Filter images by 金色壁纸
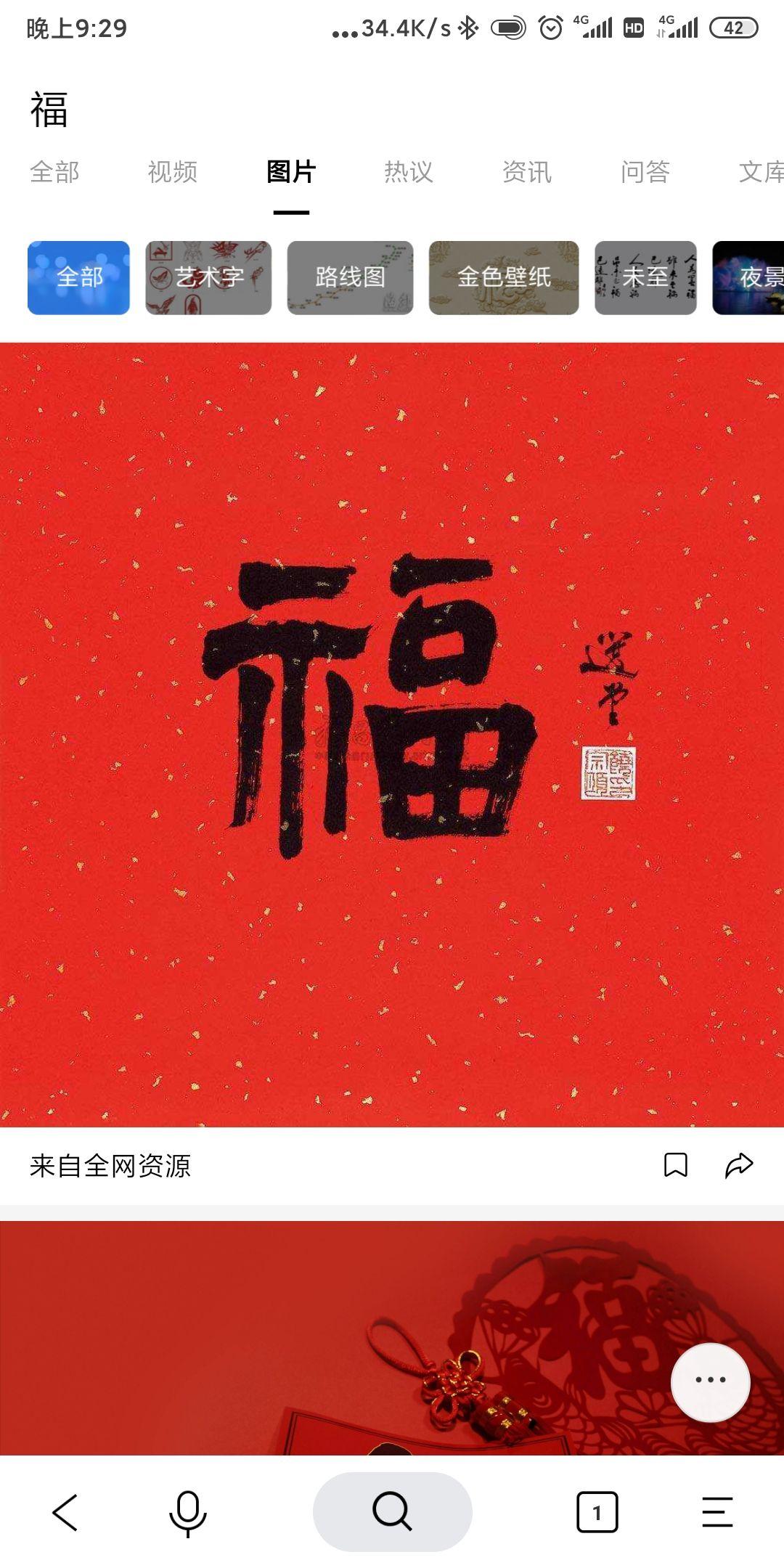This screenshot has height=1568, width=784. click(x=504, y=277)
